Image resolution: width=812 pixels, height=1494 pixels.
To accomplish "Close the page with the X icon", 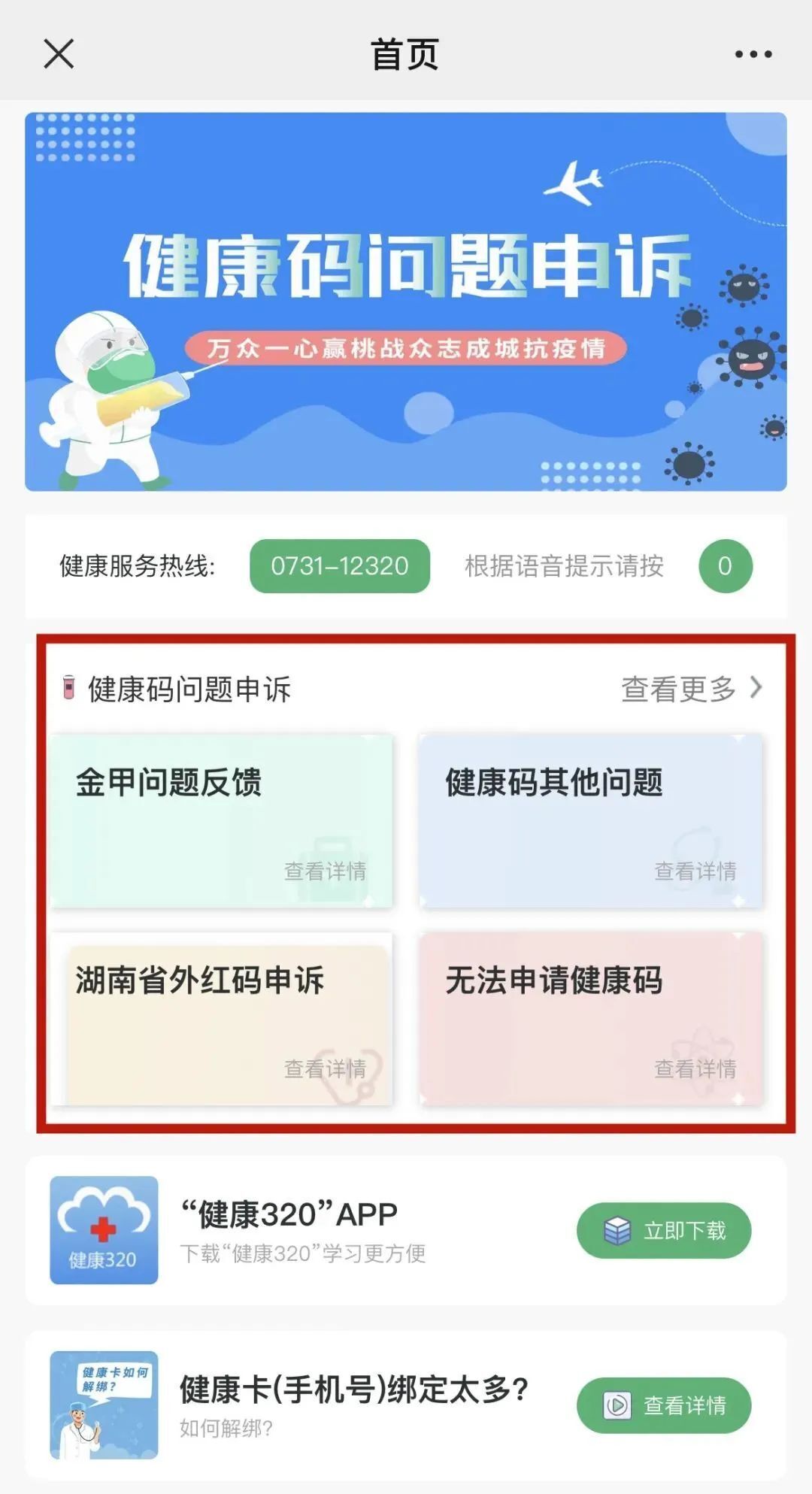I will 59,54.
